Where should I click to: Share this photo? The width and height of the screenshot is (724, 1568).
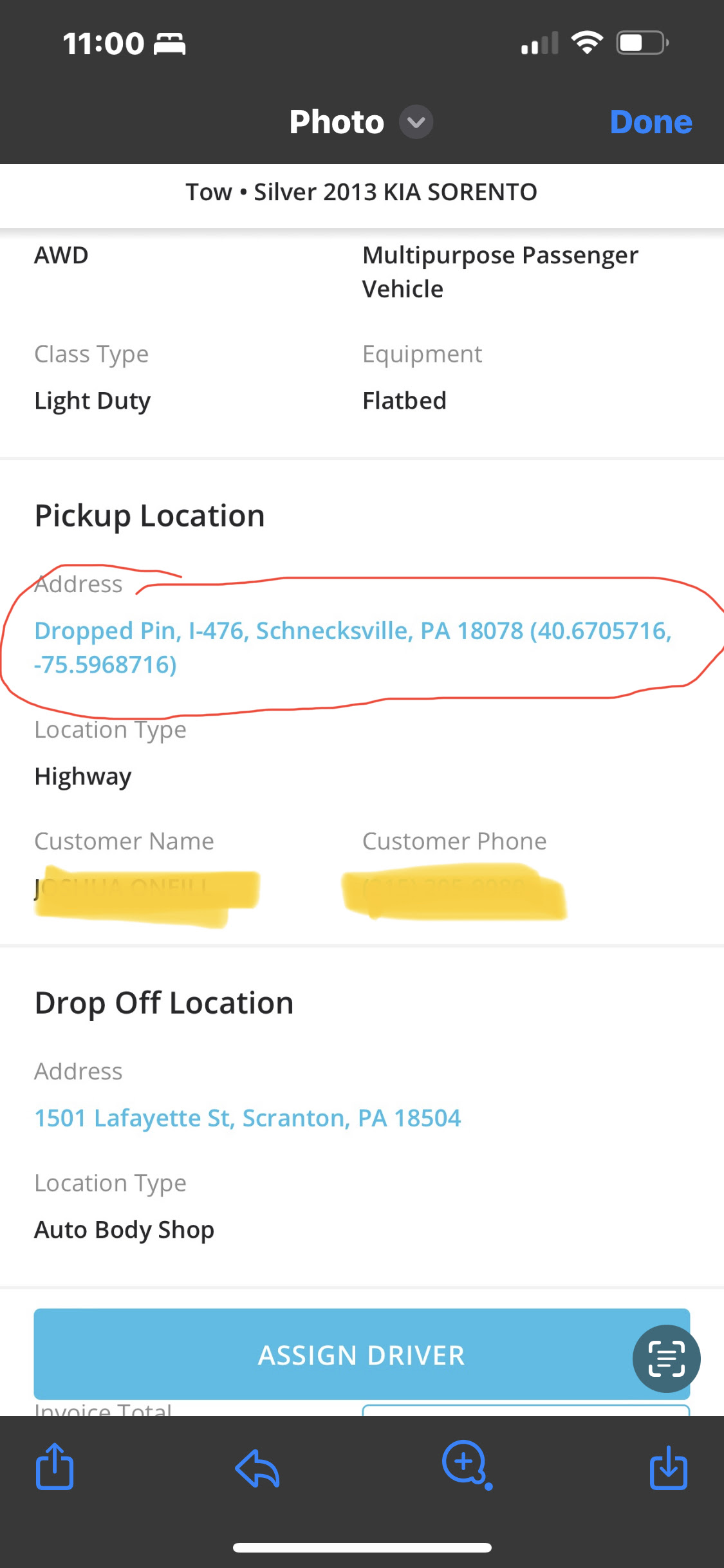coord(55,1466)
